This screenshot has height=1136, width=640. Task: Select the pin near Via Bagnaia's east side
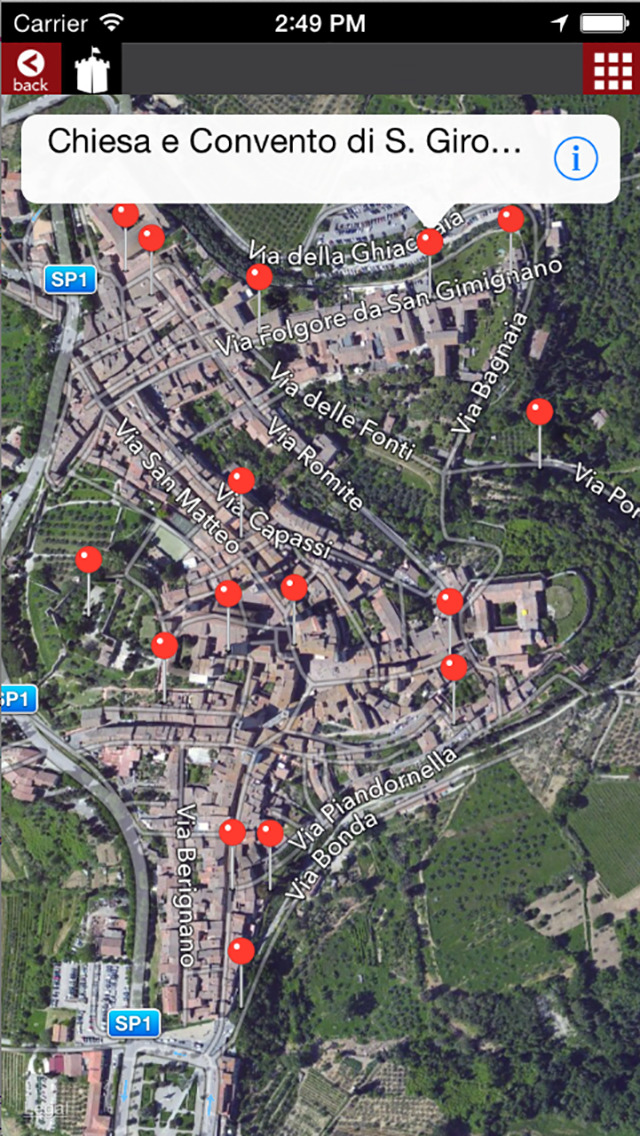[x=539, y=412]
